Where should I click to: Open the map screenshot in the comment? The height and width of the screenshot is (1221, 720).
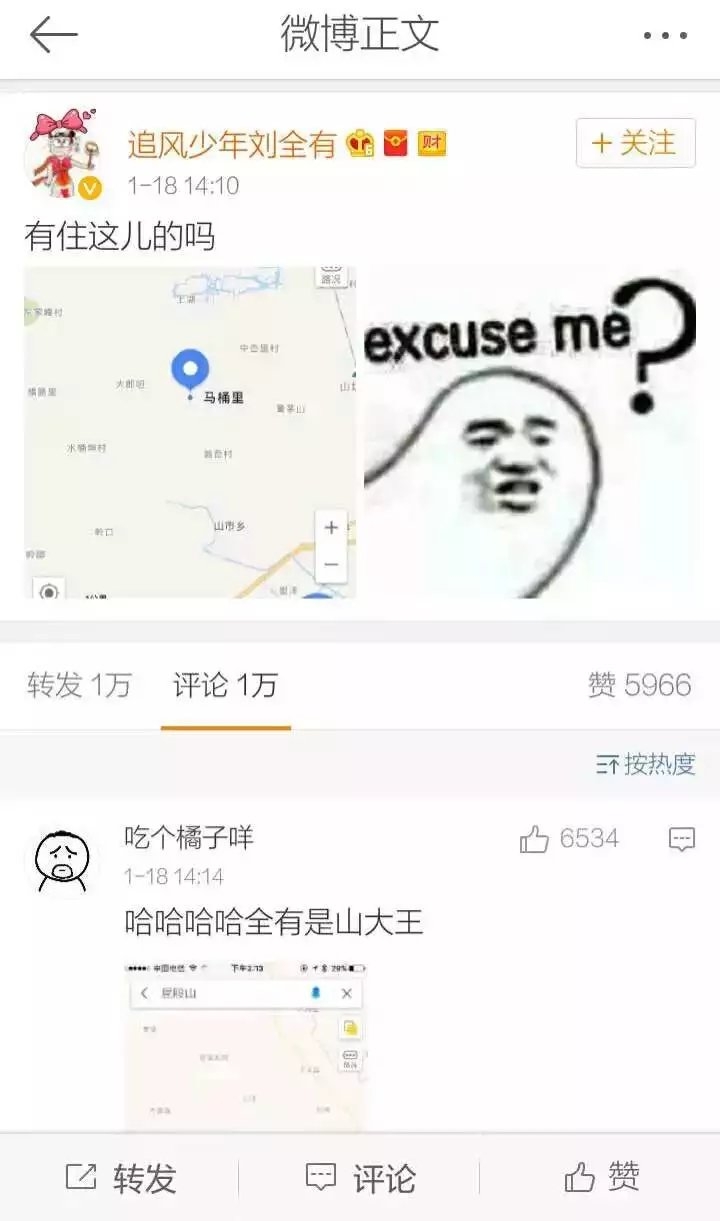tap(246, 1047)
